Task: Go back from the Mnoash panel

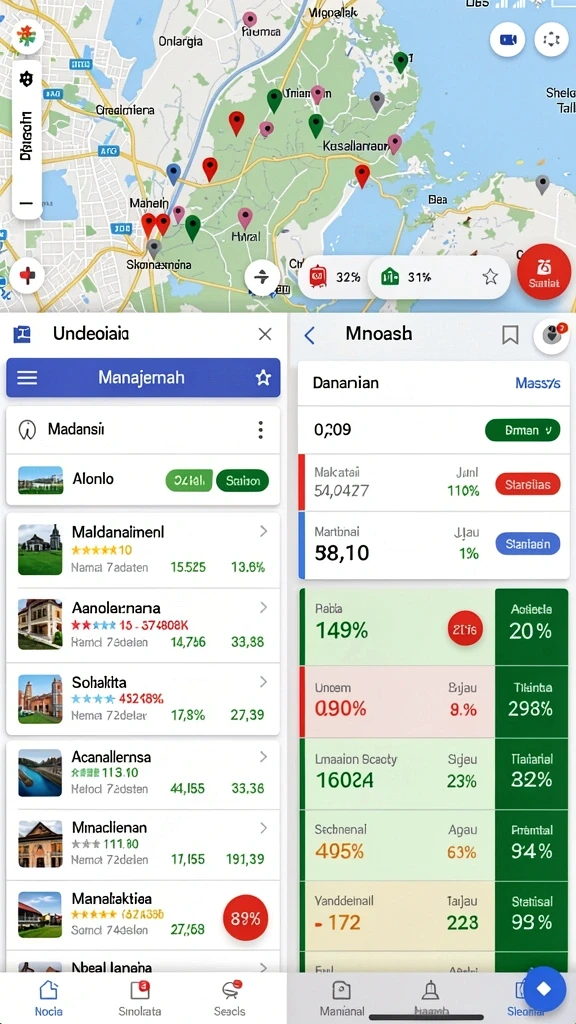Action: [x=310, y=335]
